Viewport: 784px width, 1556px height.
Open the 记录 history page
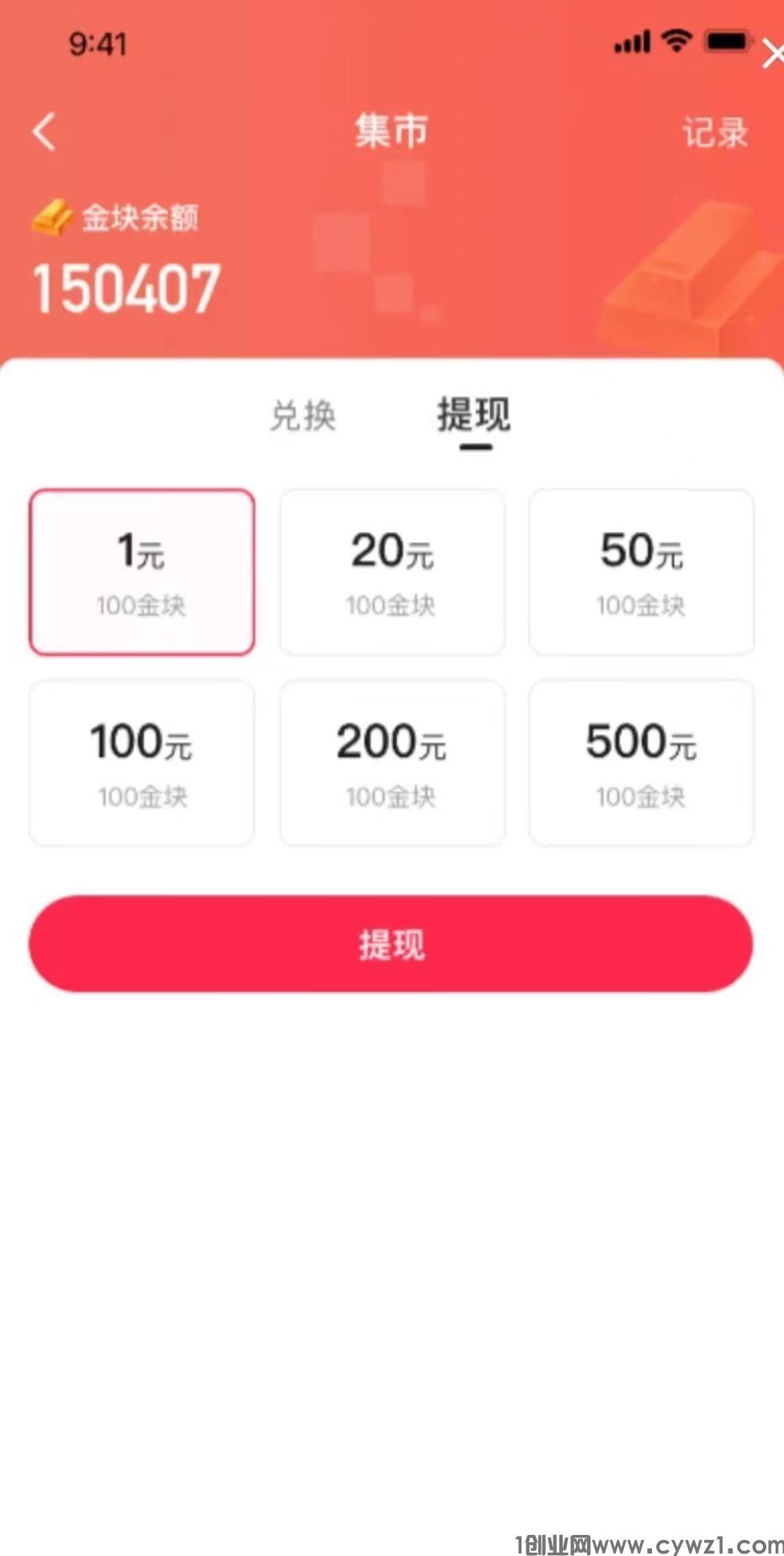pyautogui.click(x=717, y=132)
